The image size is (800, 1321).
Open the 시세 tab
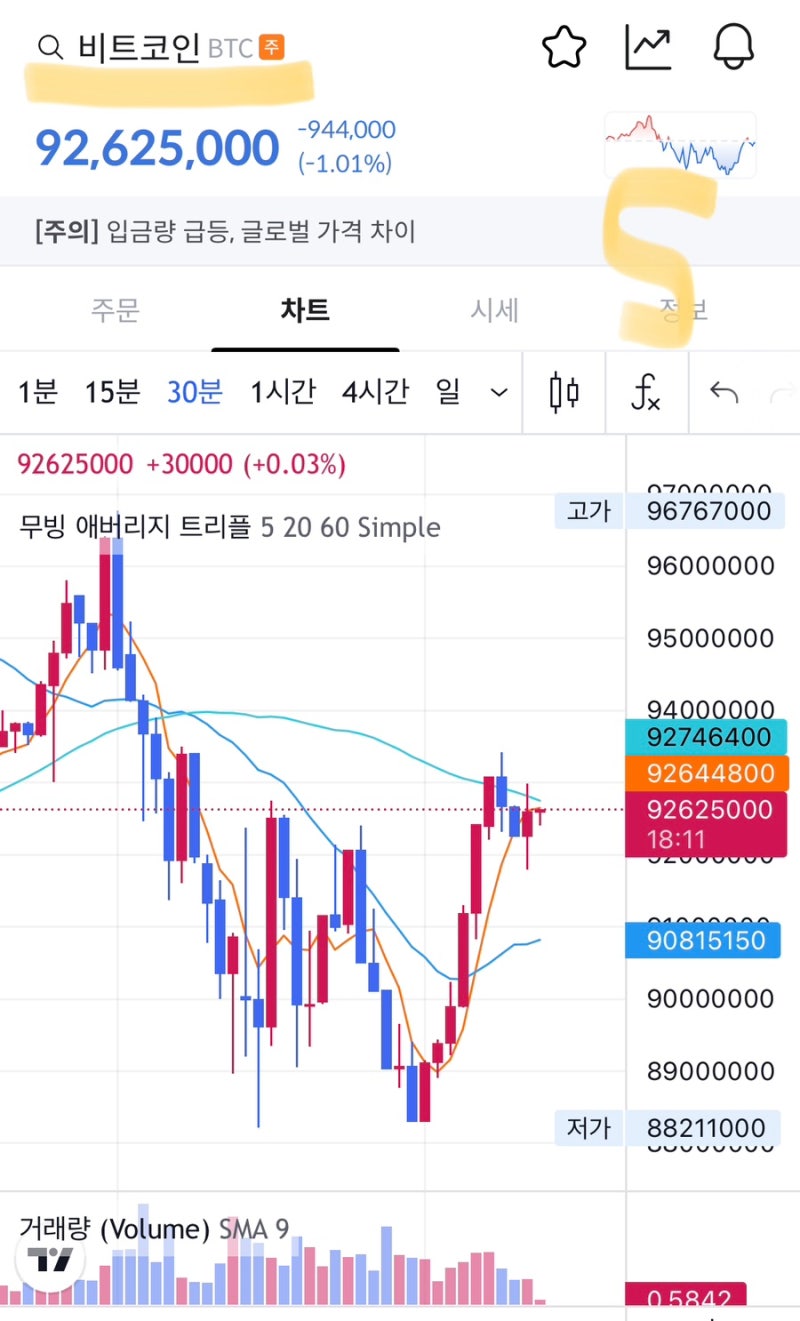point(495,311)
